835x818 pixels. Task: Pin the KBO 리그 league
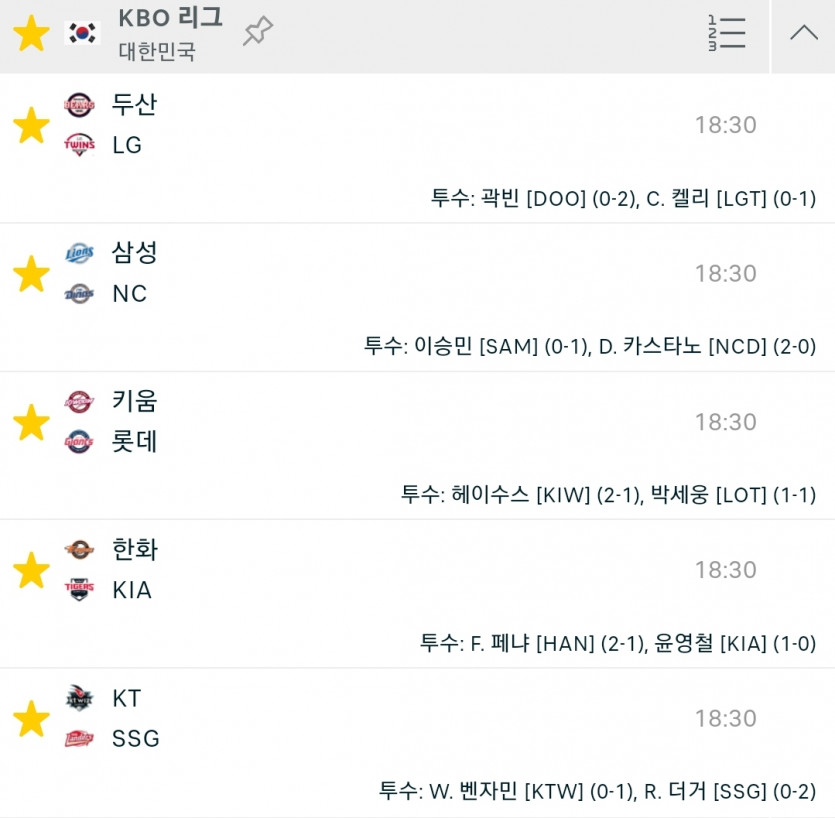(257, 32)
